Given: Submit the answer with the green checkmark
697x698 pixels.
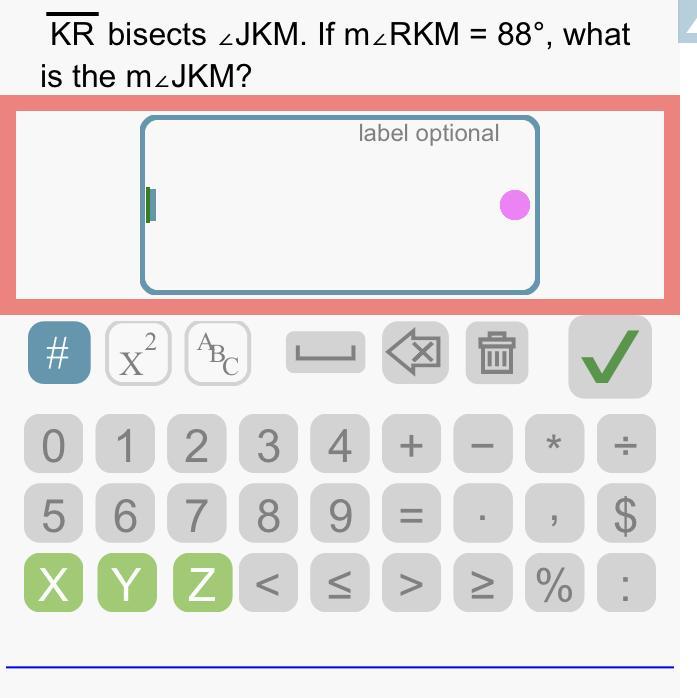Looking at the screenshot, I should (609, 357).
